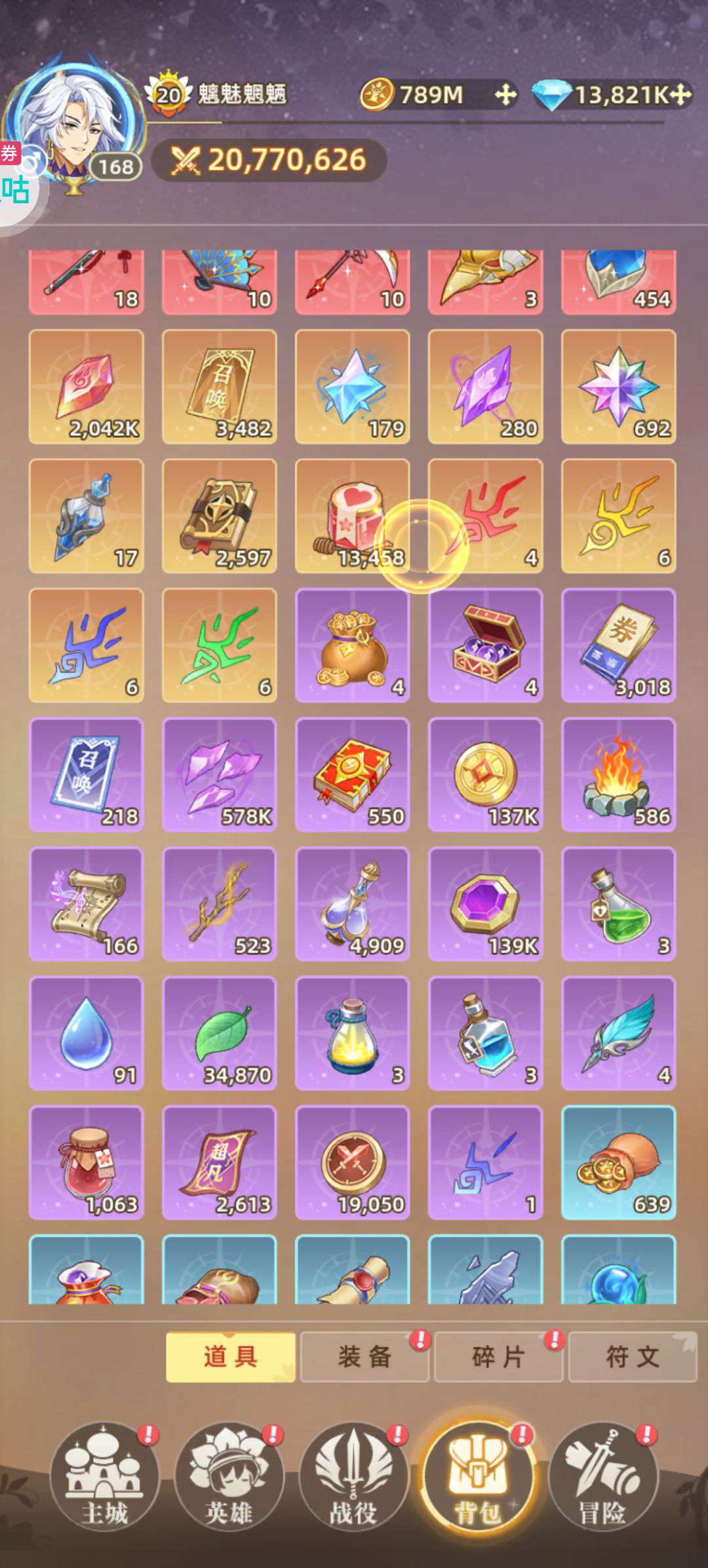Select the gold summon card with 3,482
This screenshot has height=1568, width=708.
coord(220,387)
